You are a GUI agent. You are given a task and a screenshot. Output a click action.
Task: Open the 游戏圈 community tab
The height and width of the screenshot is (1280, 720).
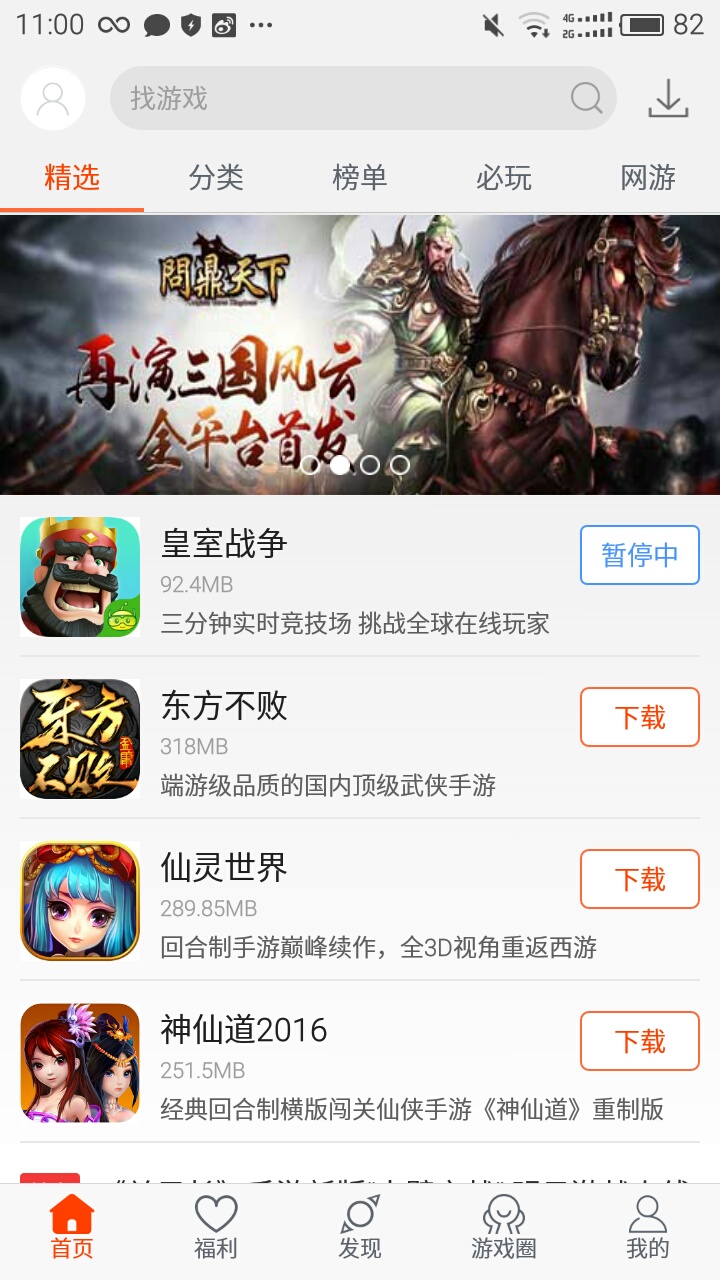504,1228
